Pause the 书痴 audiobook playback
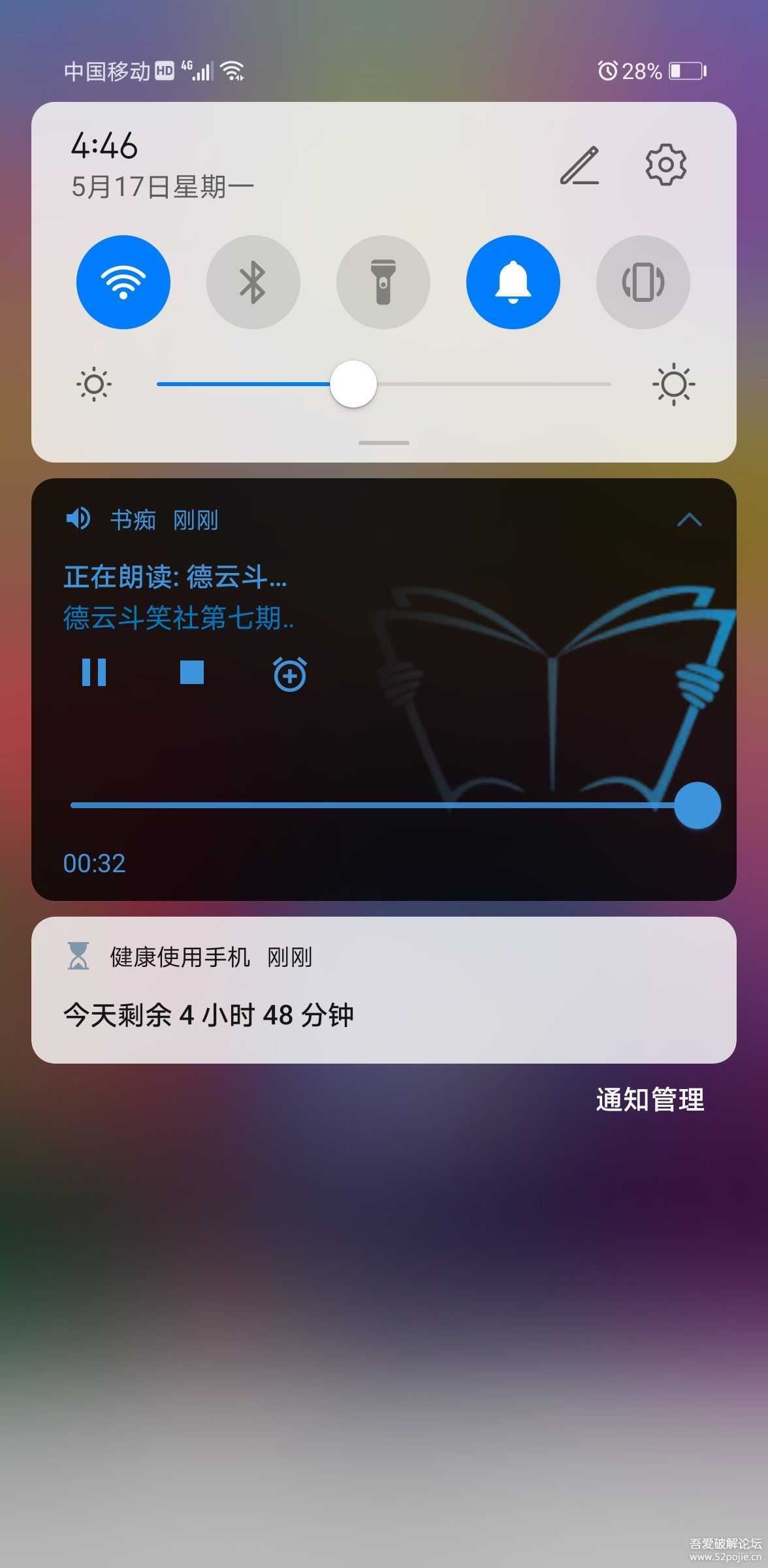768x1568 pixels. click(x=94, y=673)
